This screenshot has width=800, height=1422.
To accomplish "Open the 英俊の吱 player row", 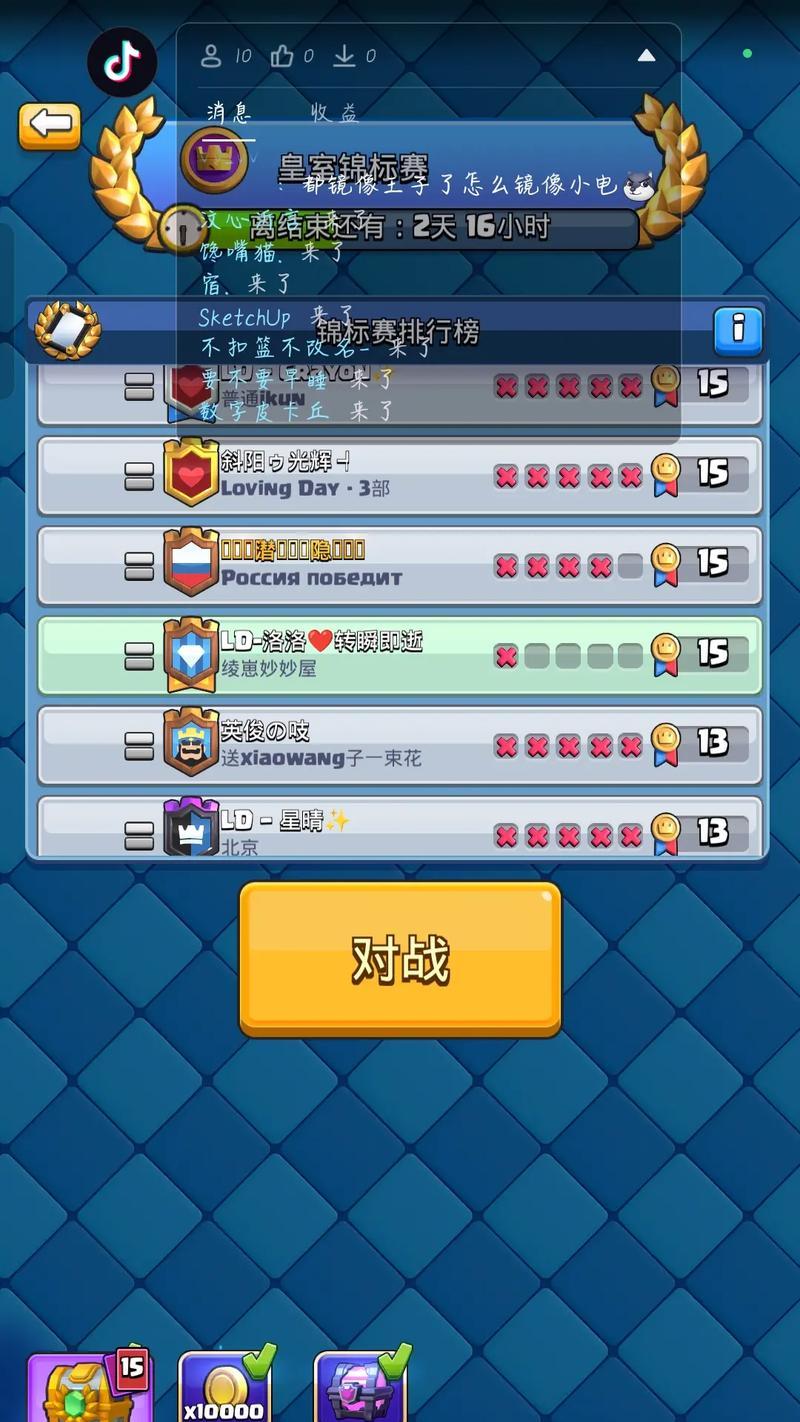I will click(400, 745).
